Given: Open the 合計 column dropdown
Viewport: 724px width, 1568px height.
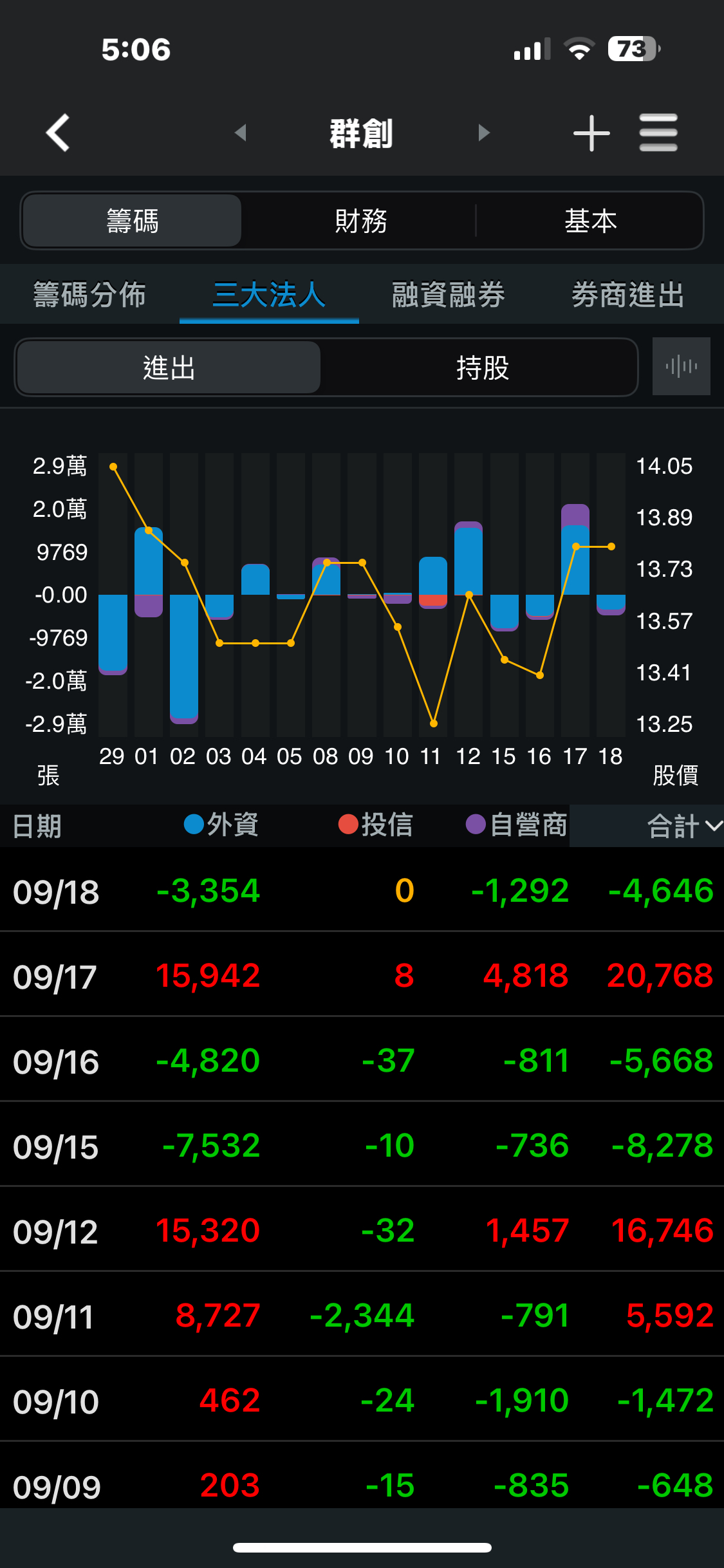Looking at the screenshot, I should (682, 825).
